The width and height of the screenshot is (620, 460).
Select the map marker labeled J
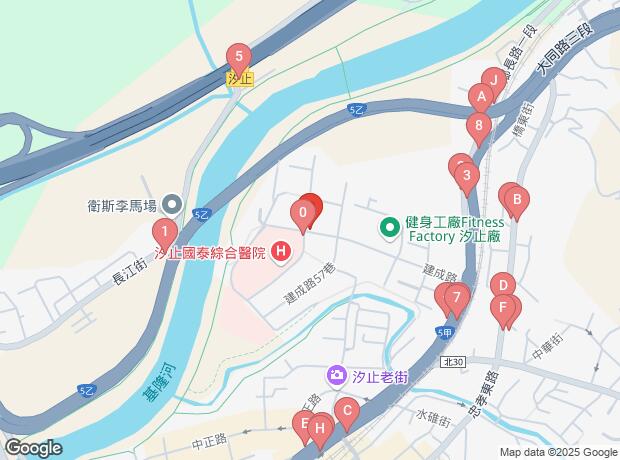pos(492,81)
